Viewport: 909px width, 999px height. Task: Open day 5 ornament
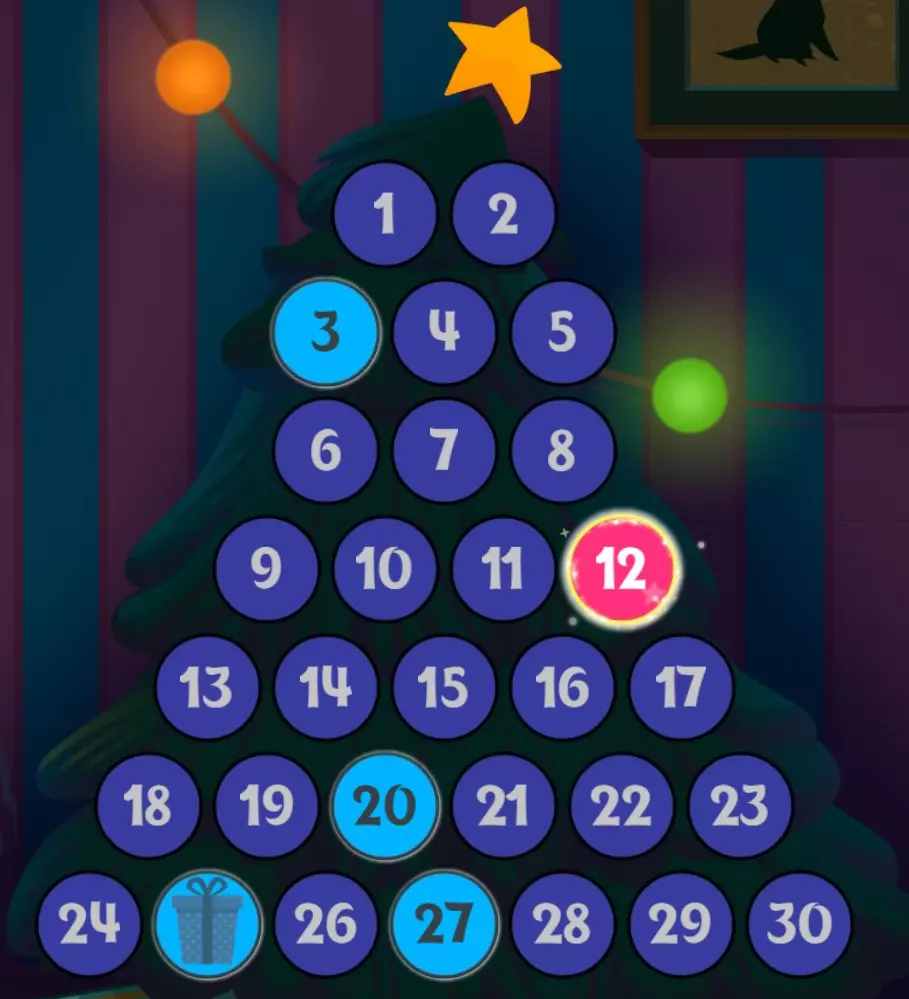pyautogui.click(x=562, y=332)
